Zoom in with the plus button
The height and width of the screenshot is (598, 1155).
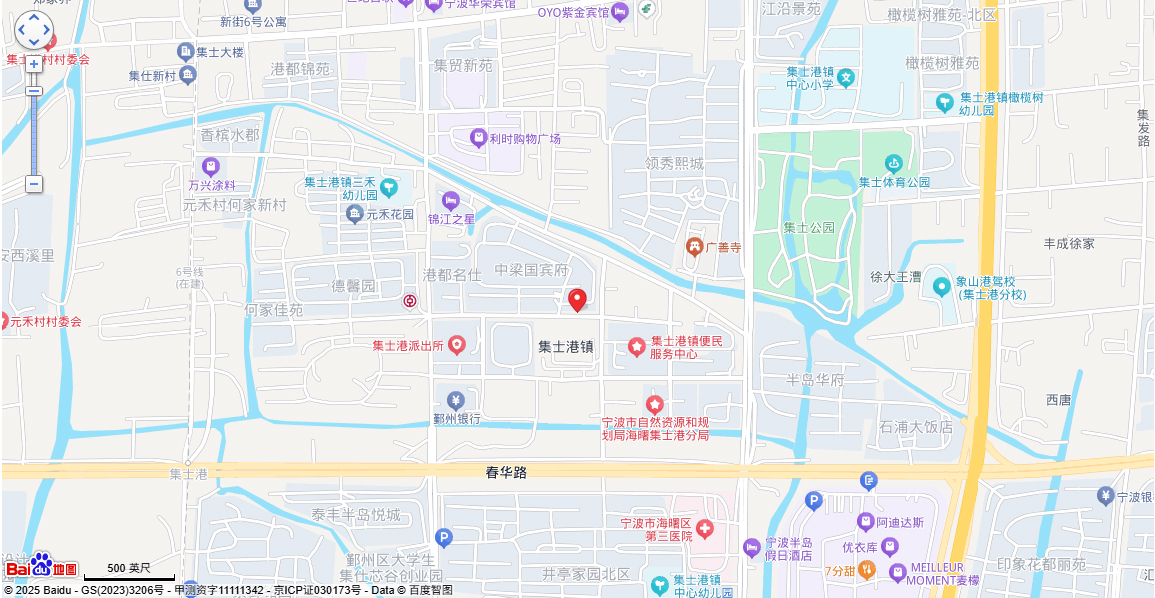[34, 64]
